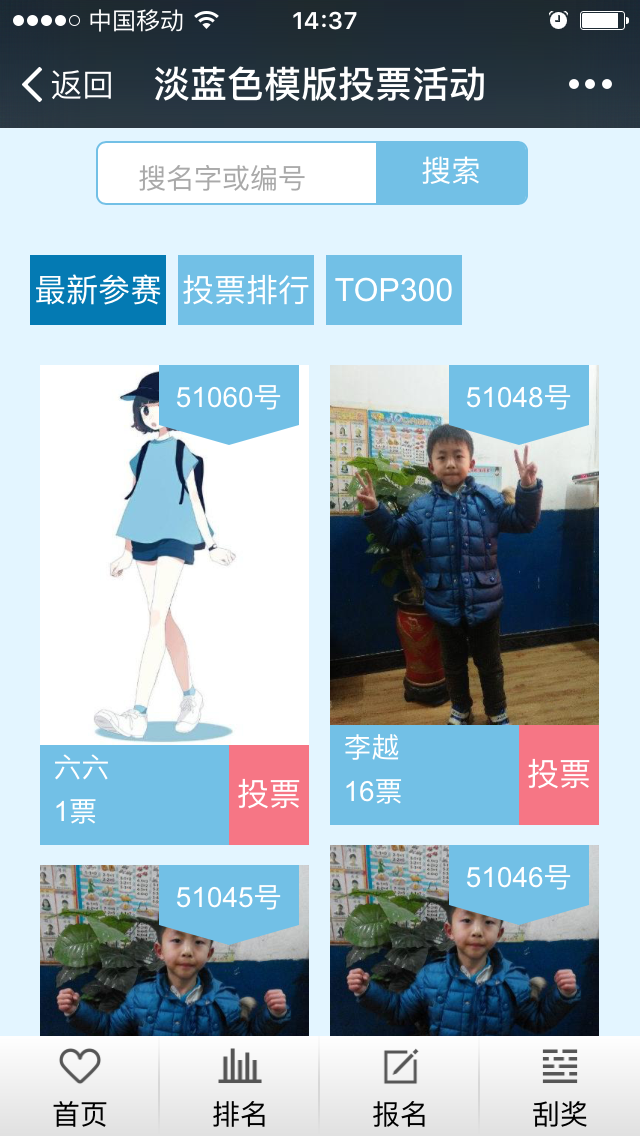This screenshot has height=1136, width=640.
Task: Tap the 搜索 button
Action: 451,173
